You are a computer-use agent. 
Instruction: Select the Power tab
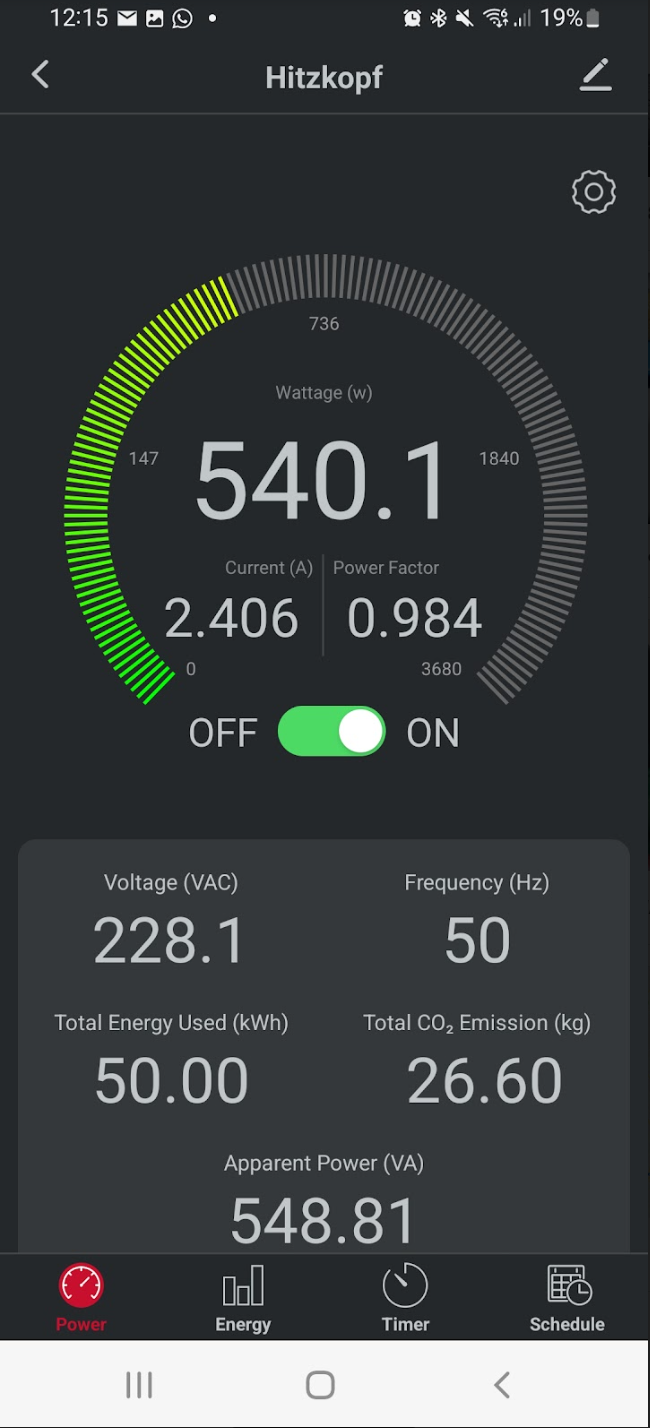tap(81, 1297)
